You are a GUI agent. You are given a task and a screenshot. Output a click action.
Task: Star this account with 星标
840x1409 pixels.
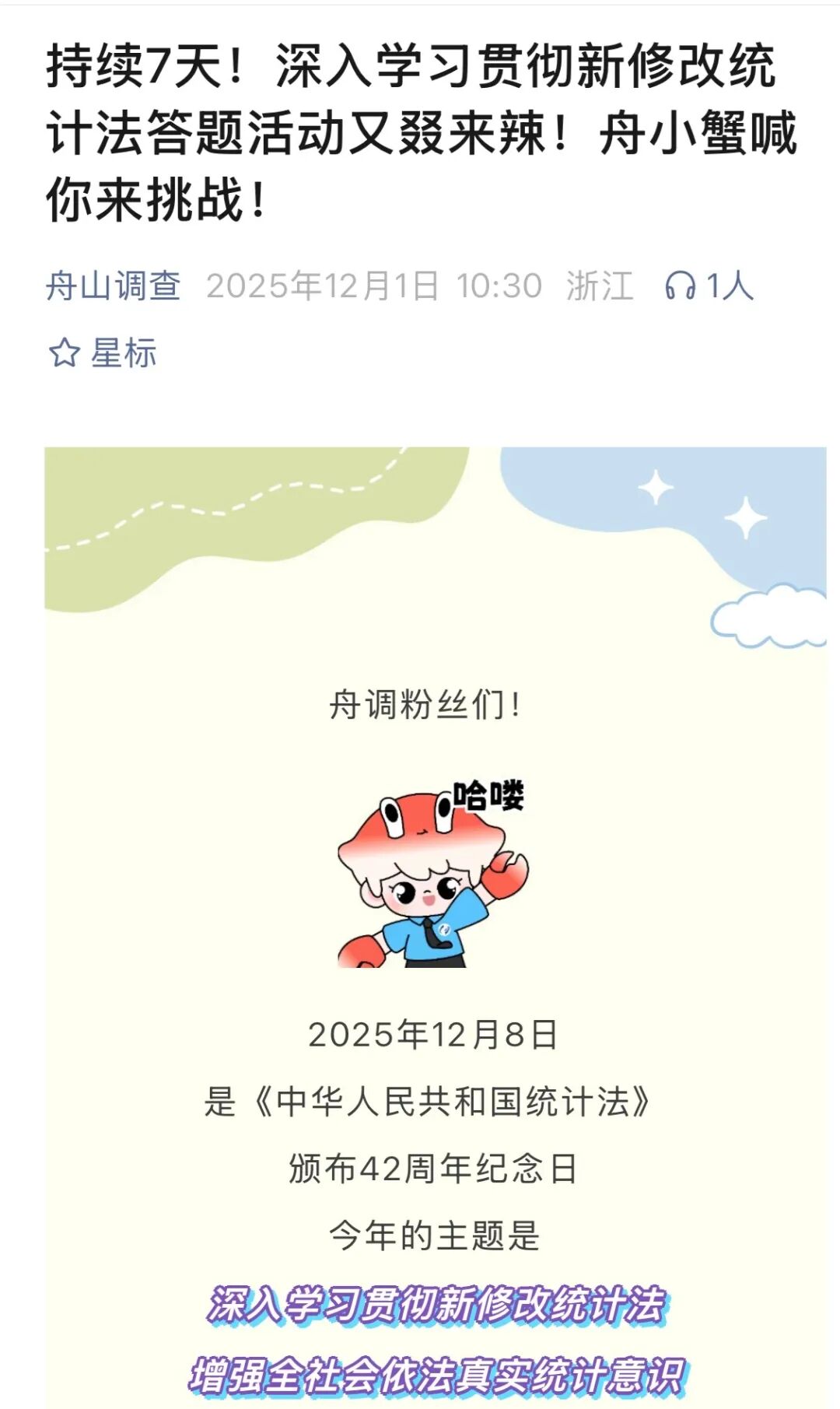tap(103, 353)
